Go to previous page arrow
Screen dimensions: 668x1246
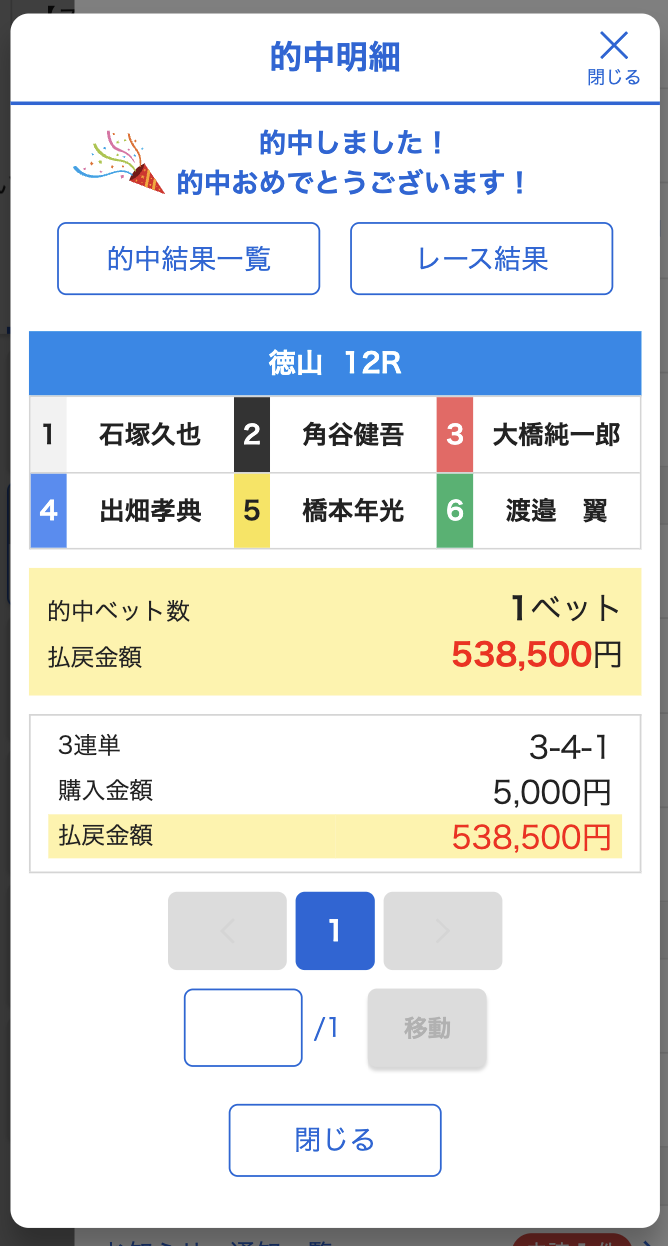tap(227, 931)
